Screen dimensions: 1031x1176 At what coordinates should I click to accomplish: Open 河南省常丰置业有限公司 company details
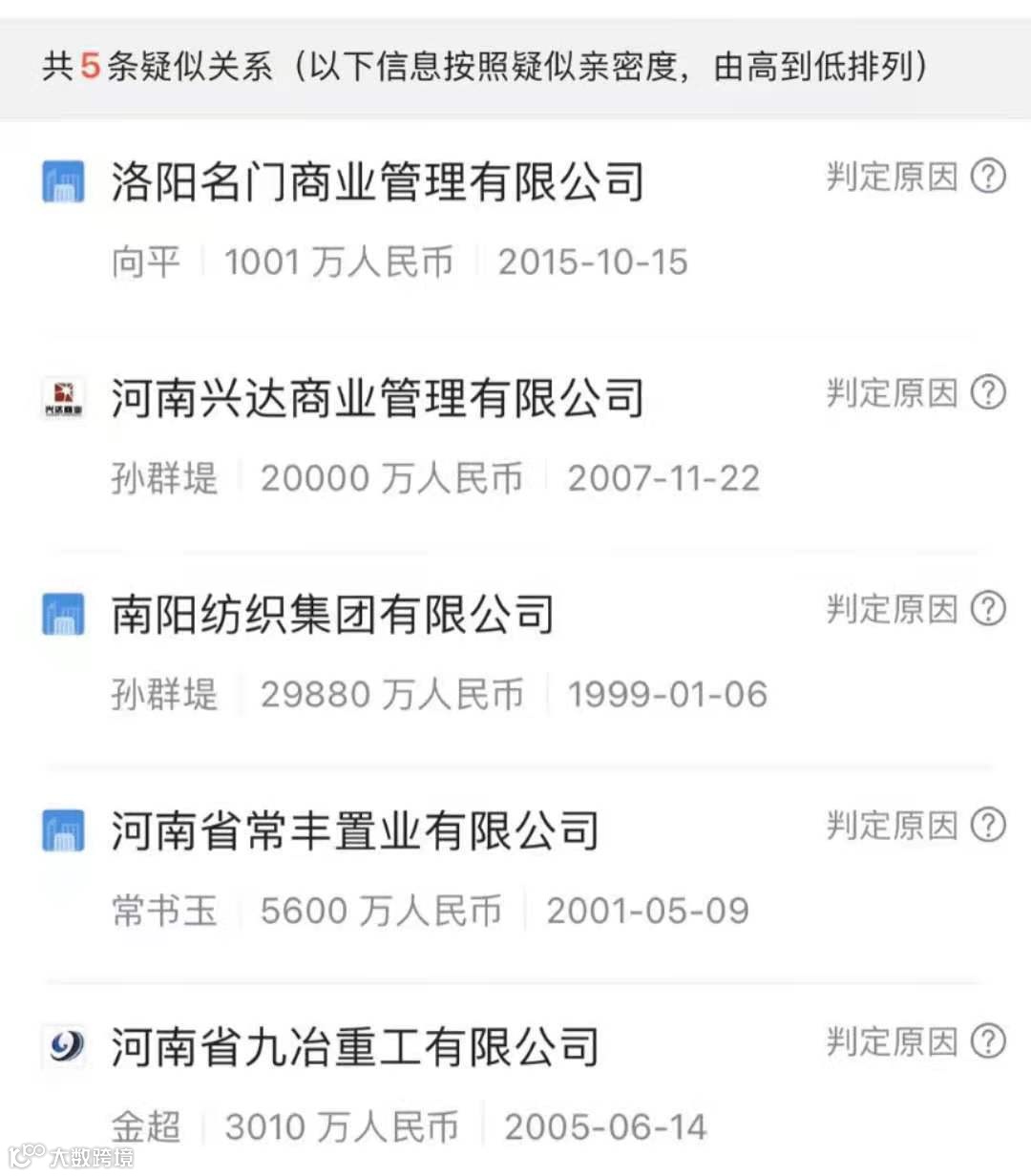pyautogui.click(x=355, y=830)
